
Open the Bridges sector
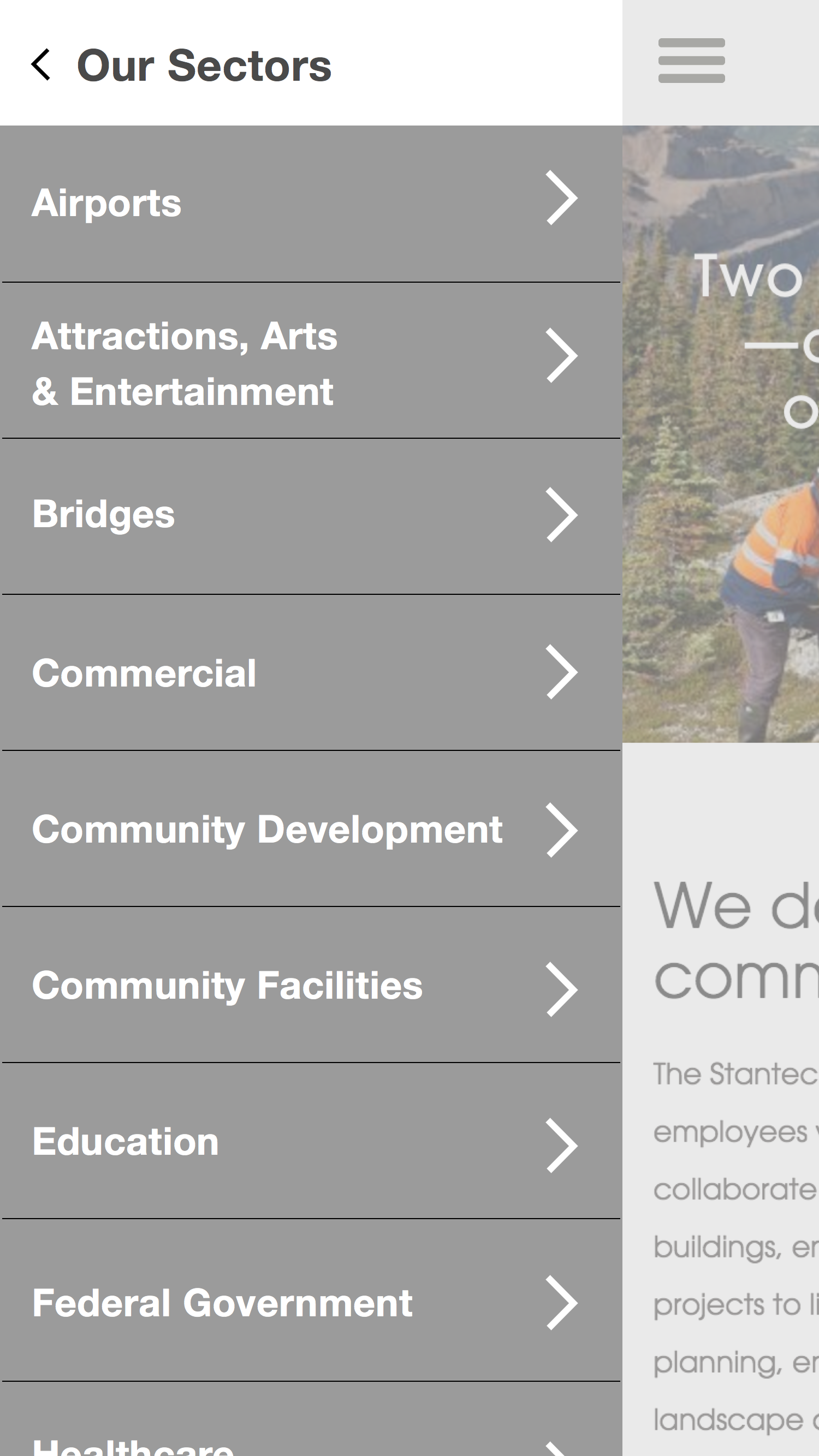pyautogui.click(x=311, y=517)
